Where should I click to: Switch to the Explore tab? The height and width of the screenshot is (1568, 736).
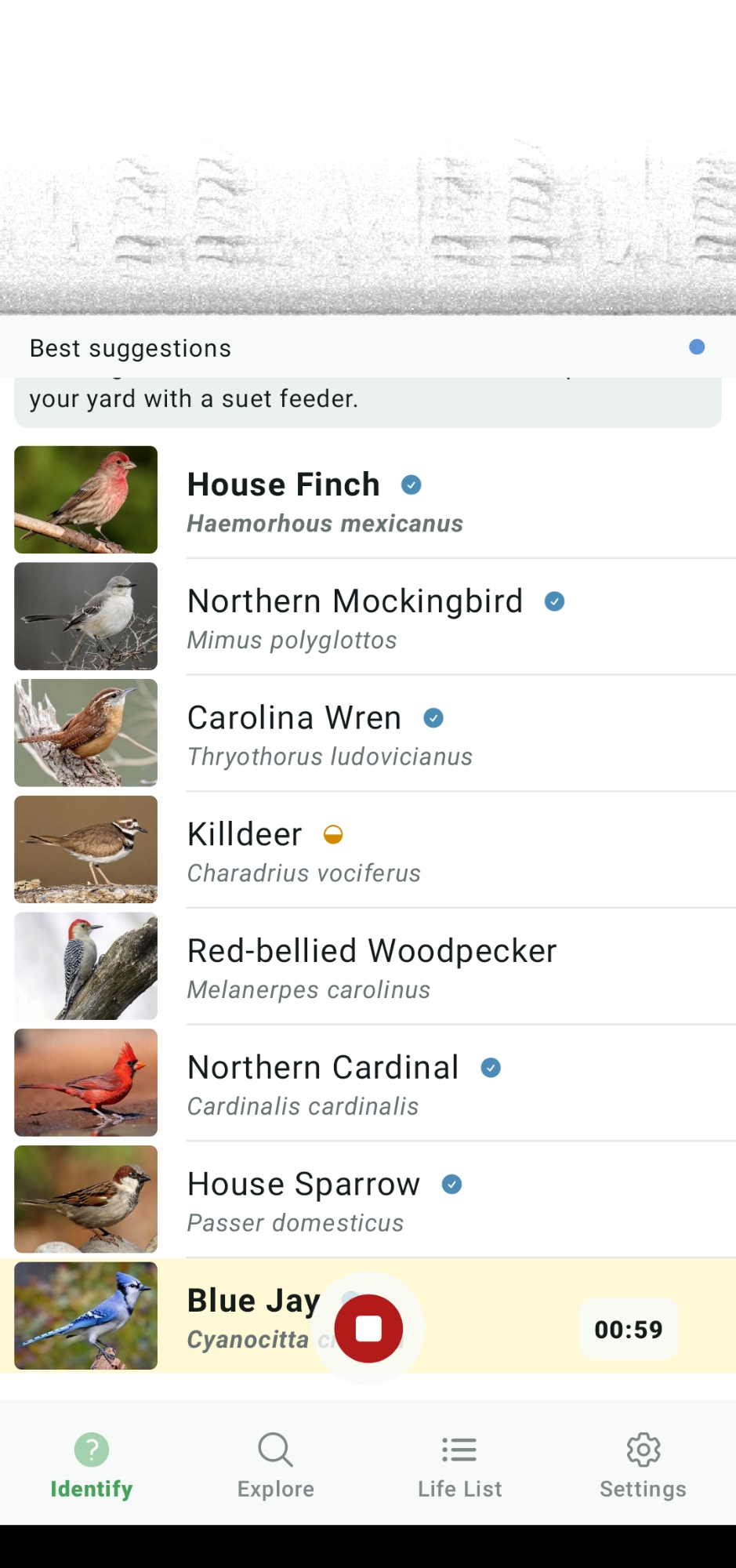(x=276, y=1465)
